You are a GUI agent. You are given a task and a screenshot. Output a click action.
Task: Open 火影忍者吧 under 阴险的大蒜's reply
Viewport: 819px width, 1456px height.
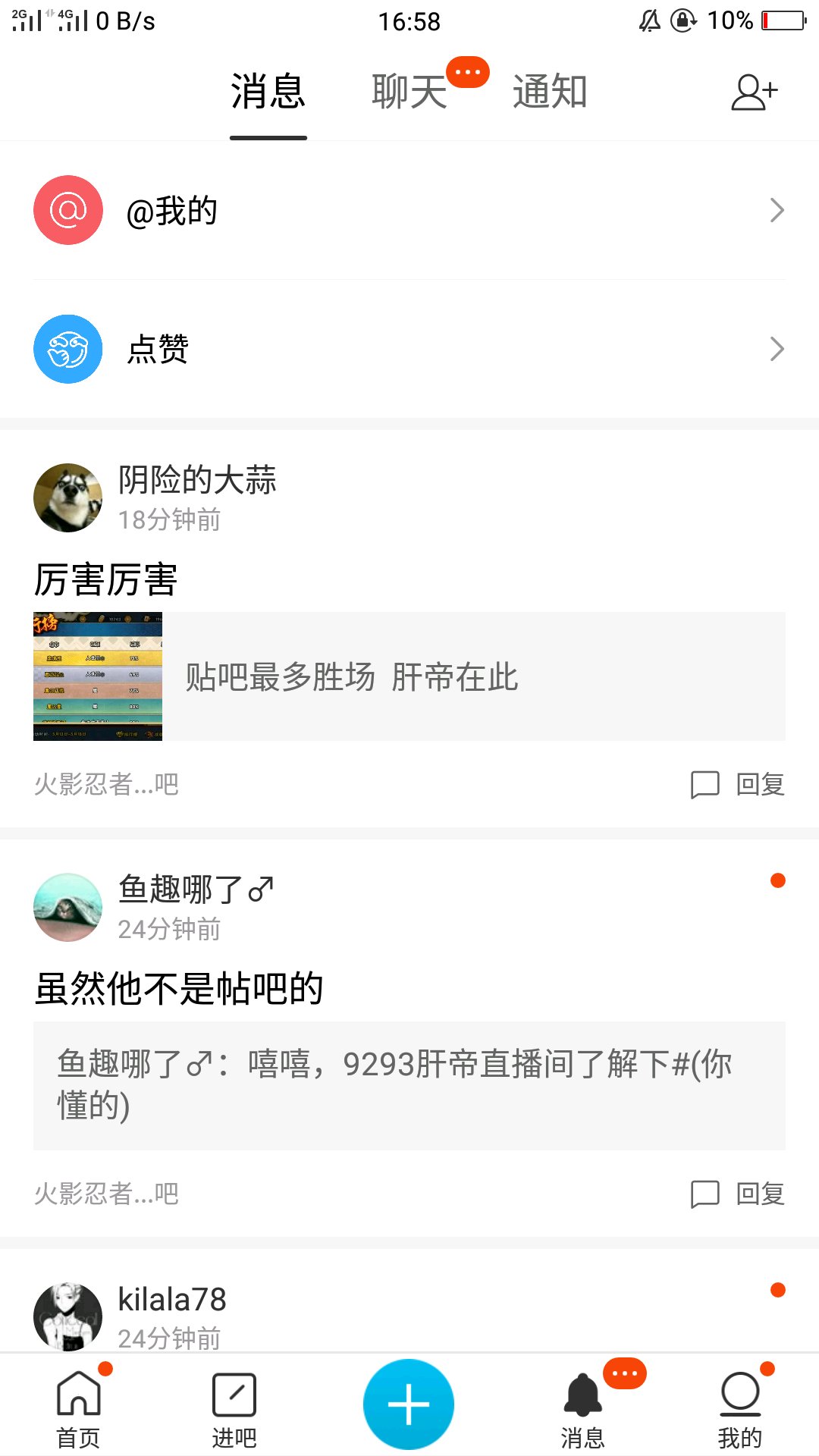point(106,784)
